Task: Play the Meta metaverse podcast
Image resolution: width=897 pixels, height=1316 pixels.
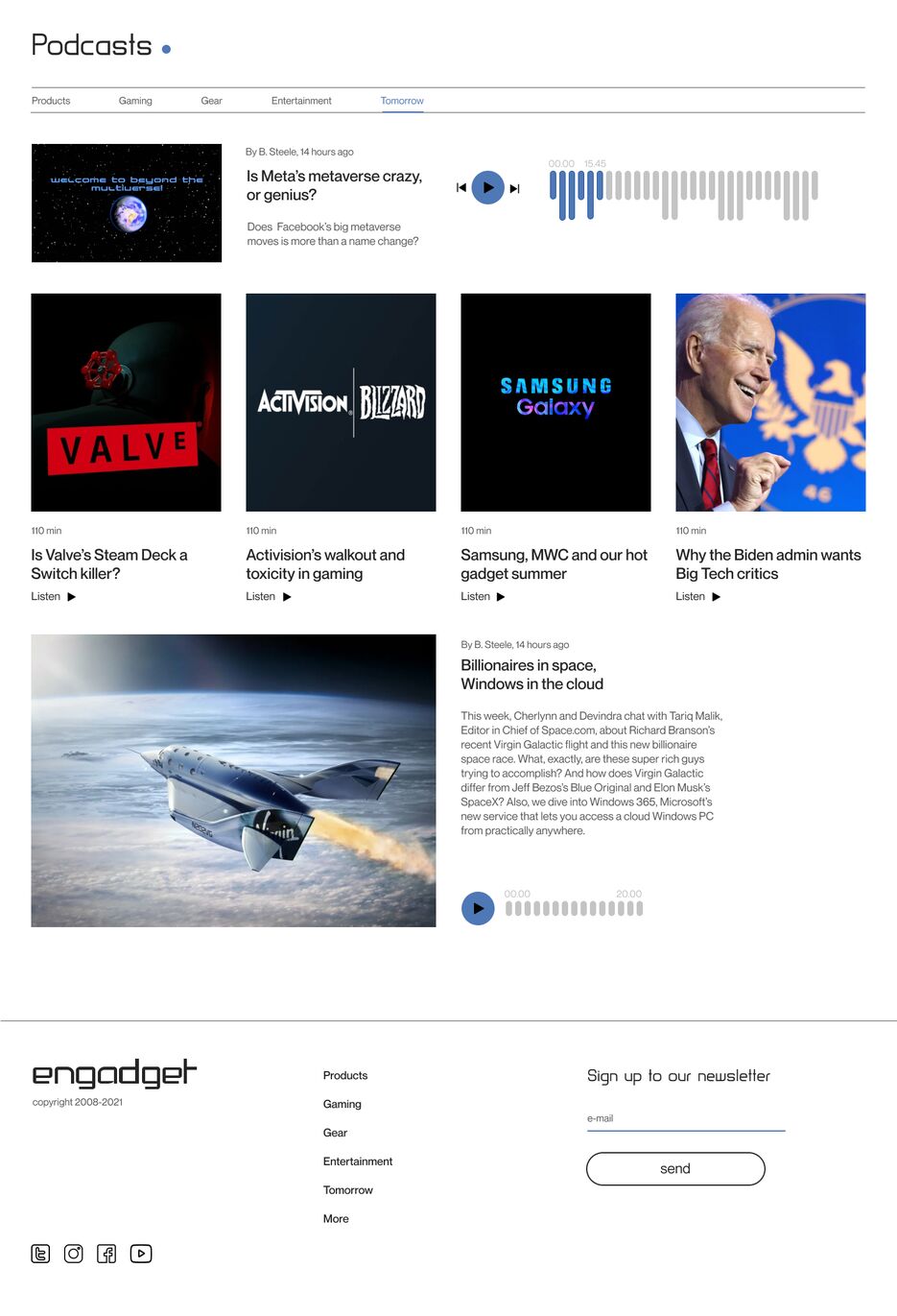Action: (x=487, y=187)
